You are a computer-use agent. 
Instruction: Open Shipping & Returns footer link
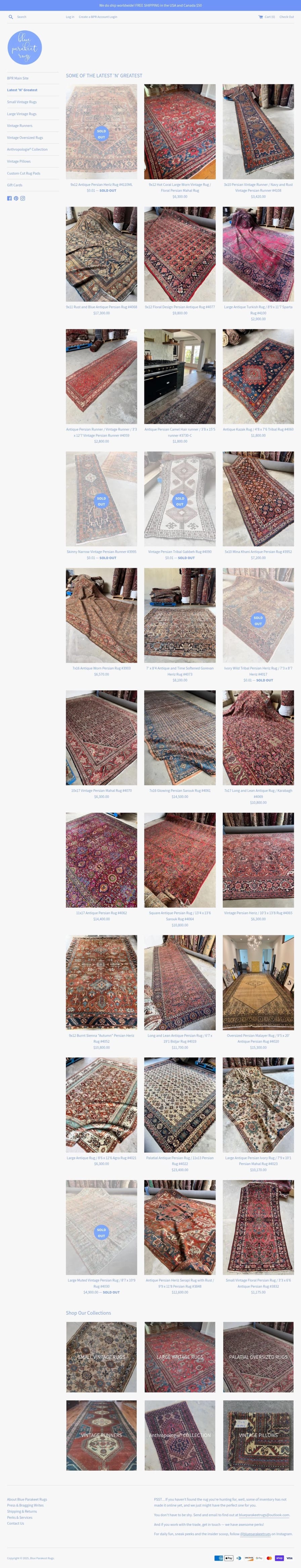[22, 1511]
